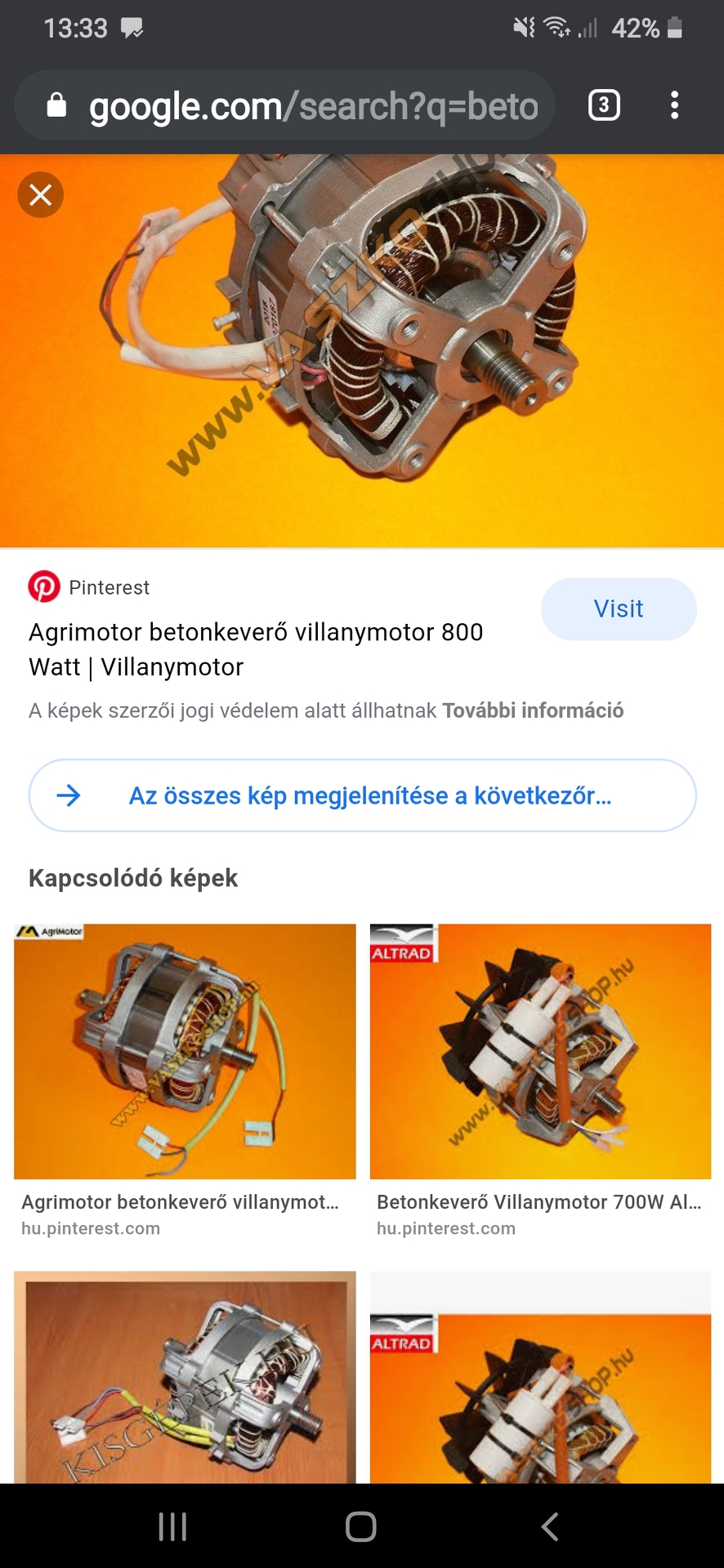Show all images via Az összes kép button

[x=362, y=795]
